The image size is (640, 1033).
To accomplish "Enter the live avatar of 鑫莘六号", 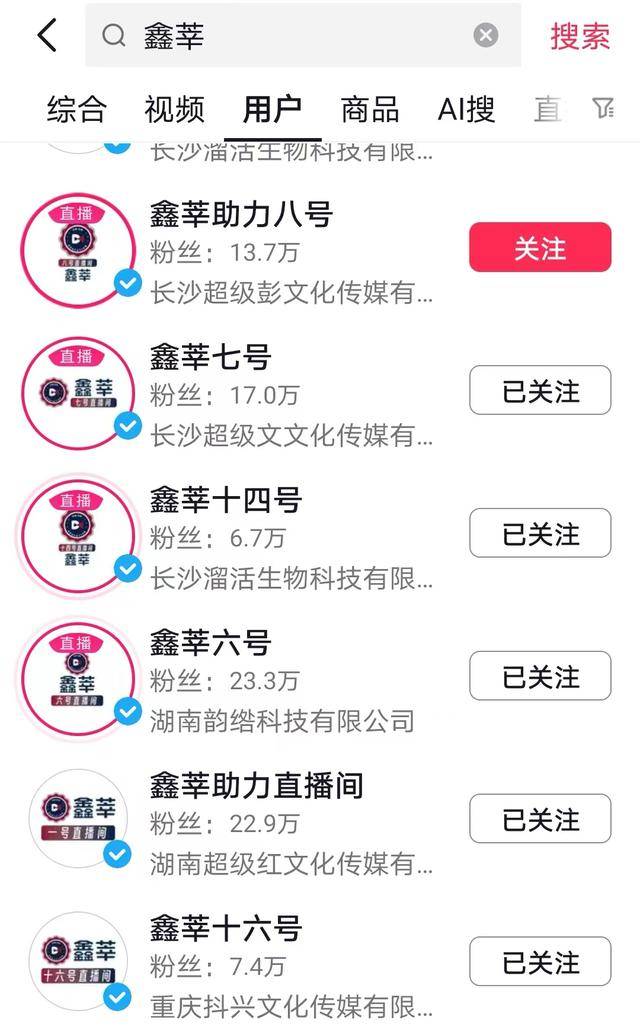I will 77,677.
